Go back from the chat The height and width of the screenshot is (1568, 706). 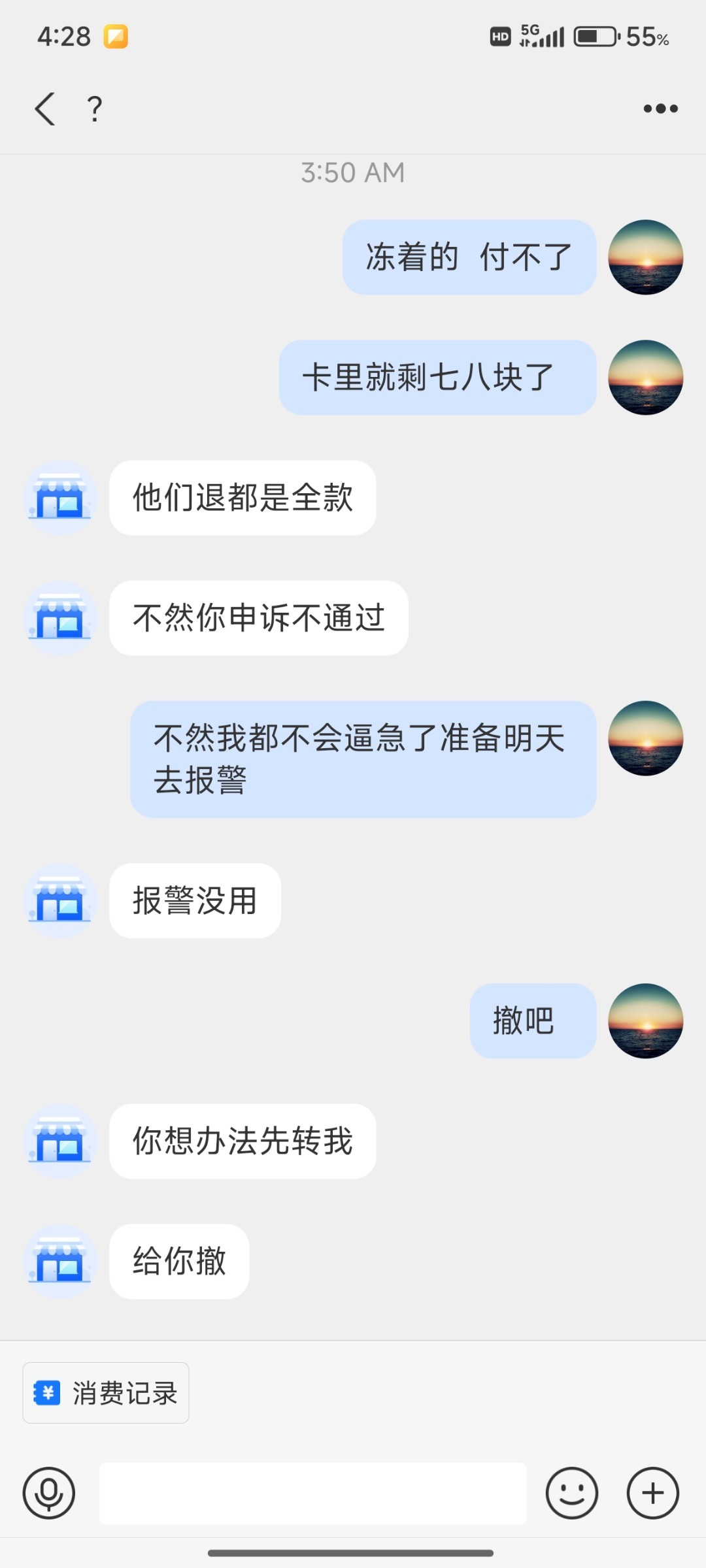coord(44,108)
